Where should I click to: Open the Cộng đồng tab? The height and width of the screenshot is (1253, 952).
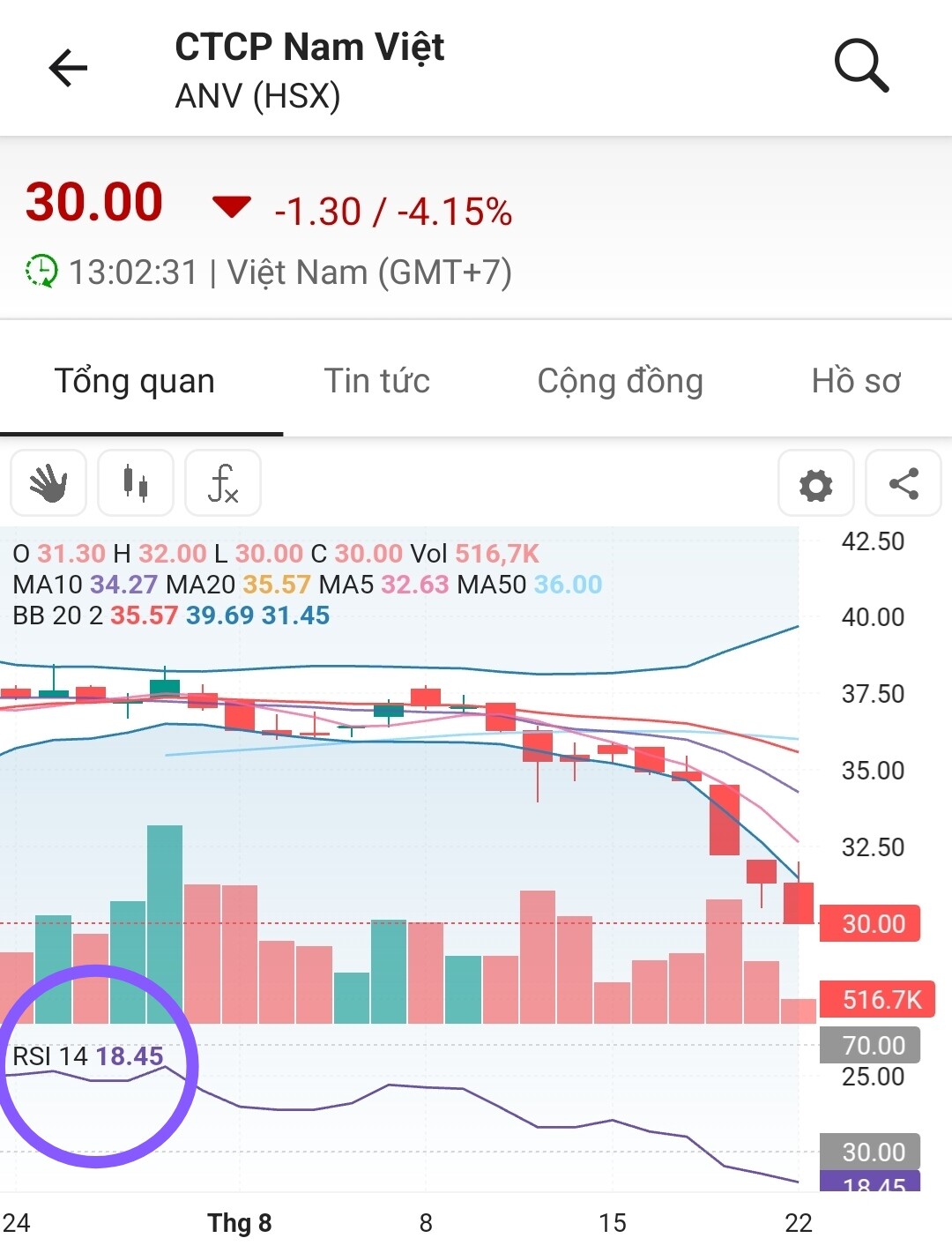click(620, 381)
